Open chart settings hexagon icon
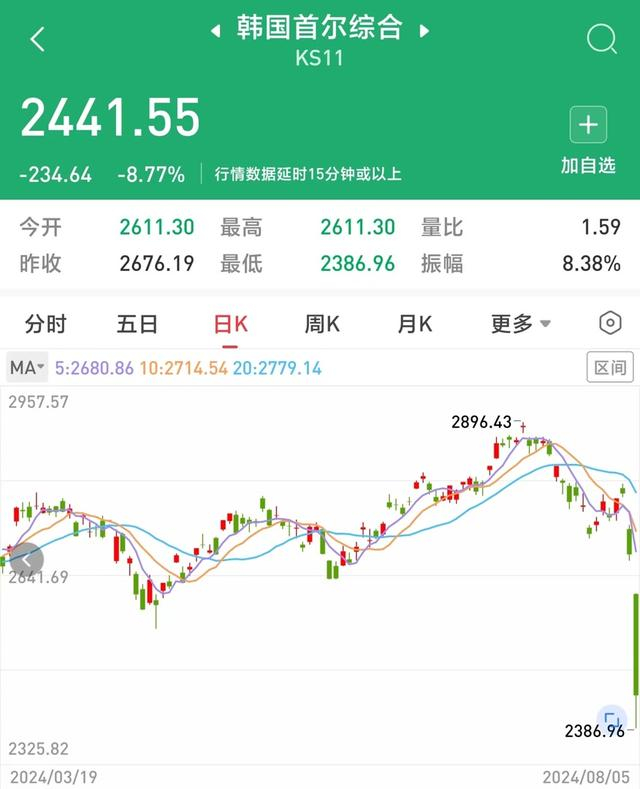640x789 pixels. click(610, 323)
